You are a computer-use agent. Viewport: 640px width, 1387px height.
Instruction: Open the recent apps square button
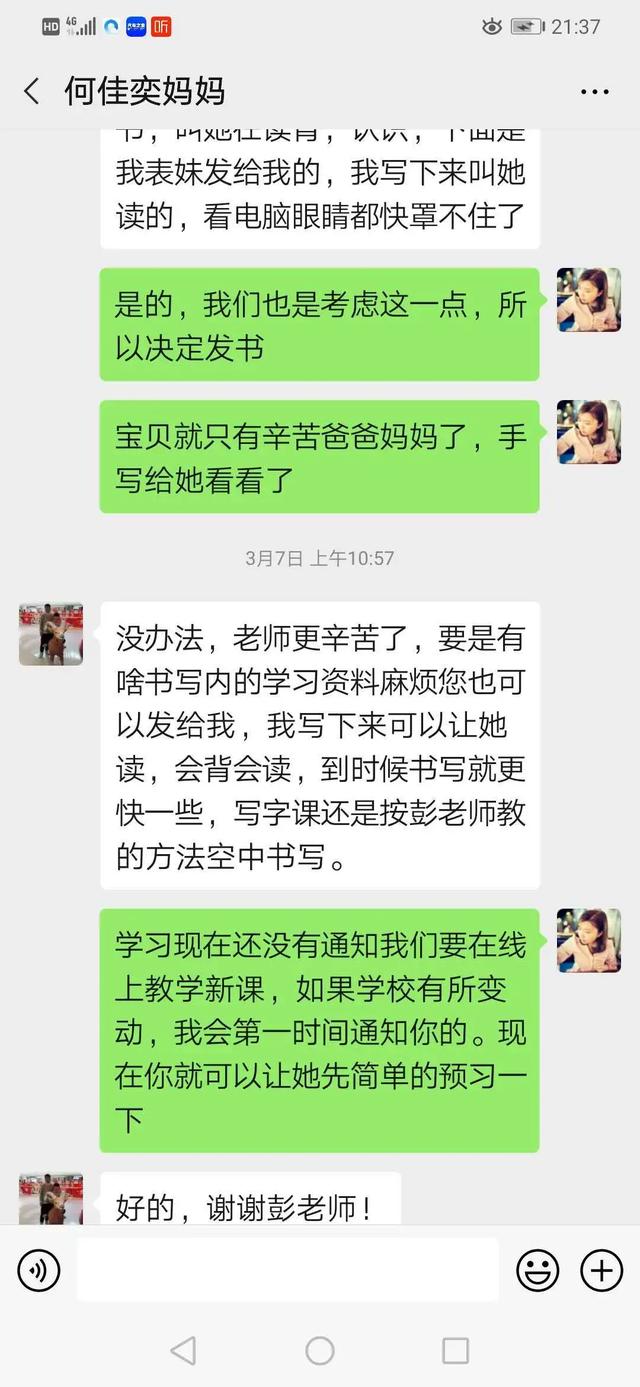[x=455, y=1351]
